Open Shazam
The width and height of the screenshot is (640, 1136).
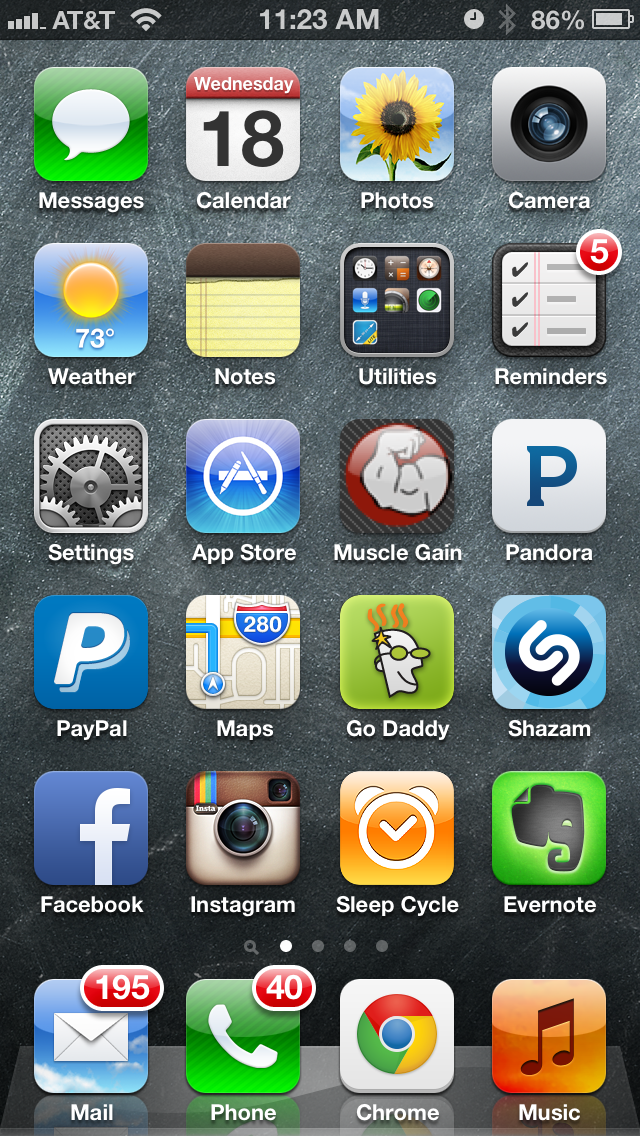click(x=549, y=652)
